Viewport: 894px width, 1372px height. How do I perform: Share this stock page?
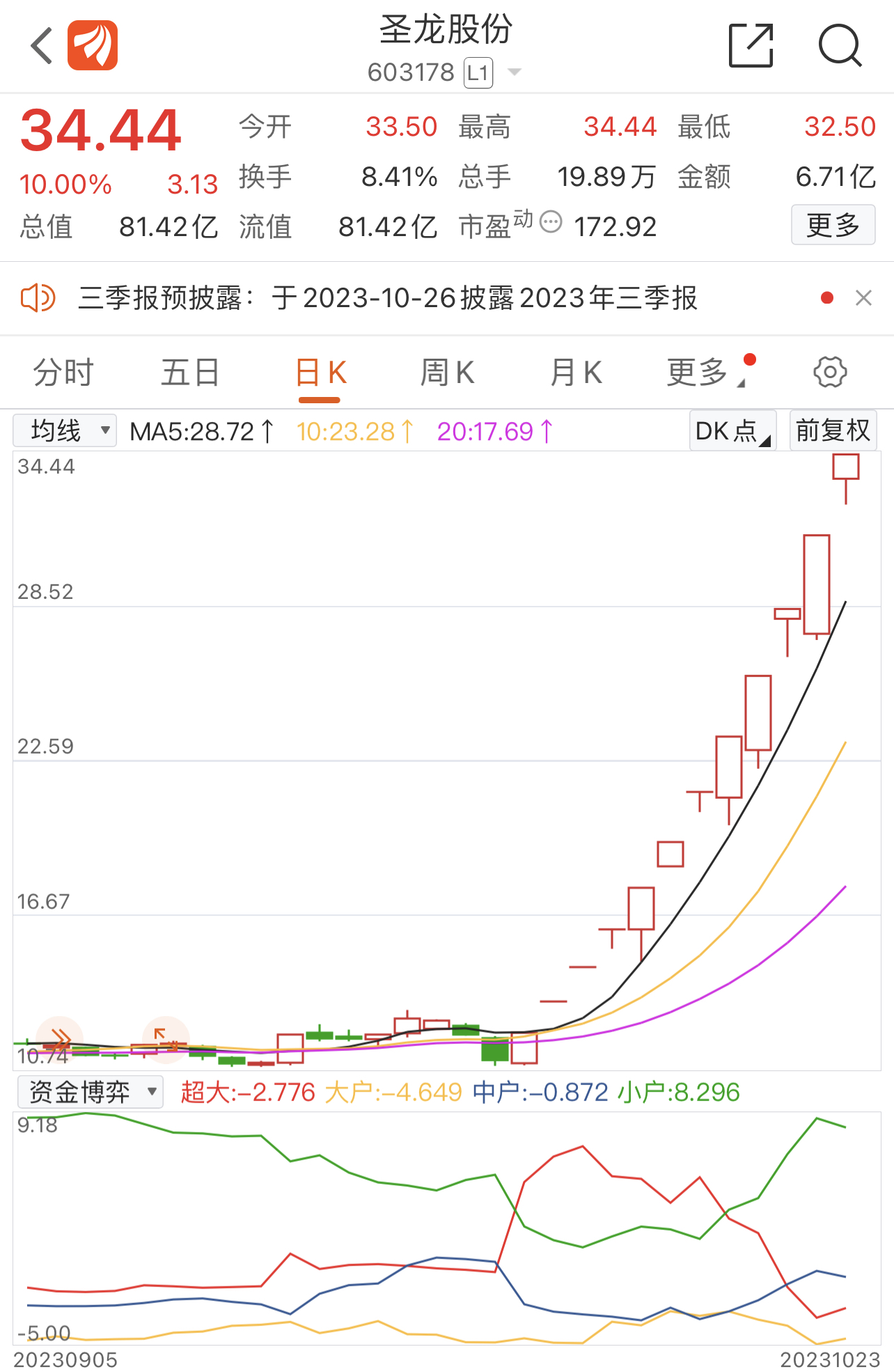[751, 46]
